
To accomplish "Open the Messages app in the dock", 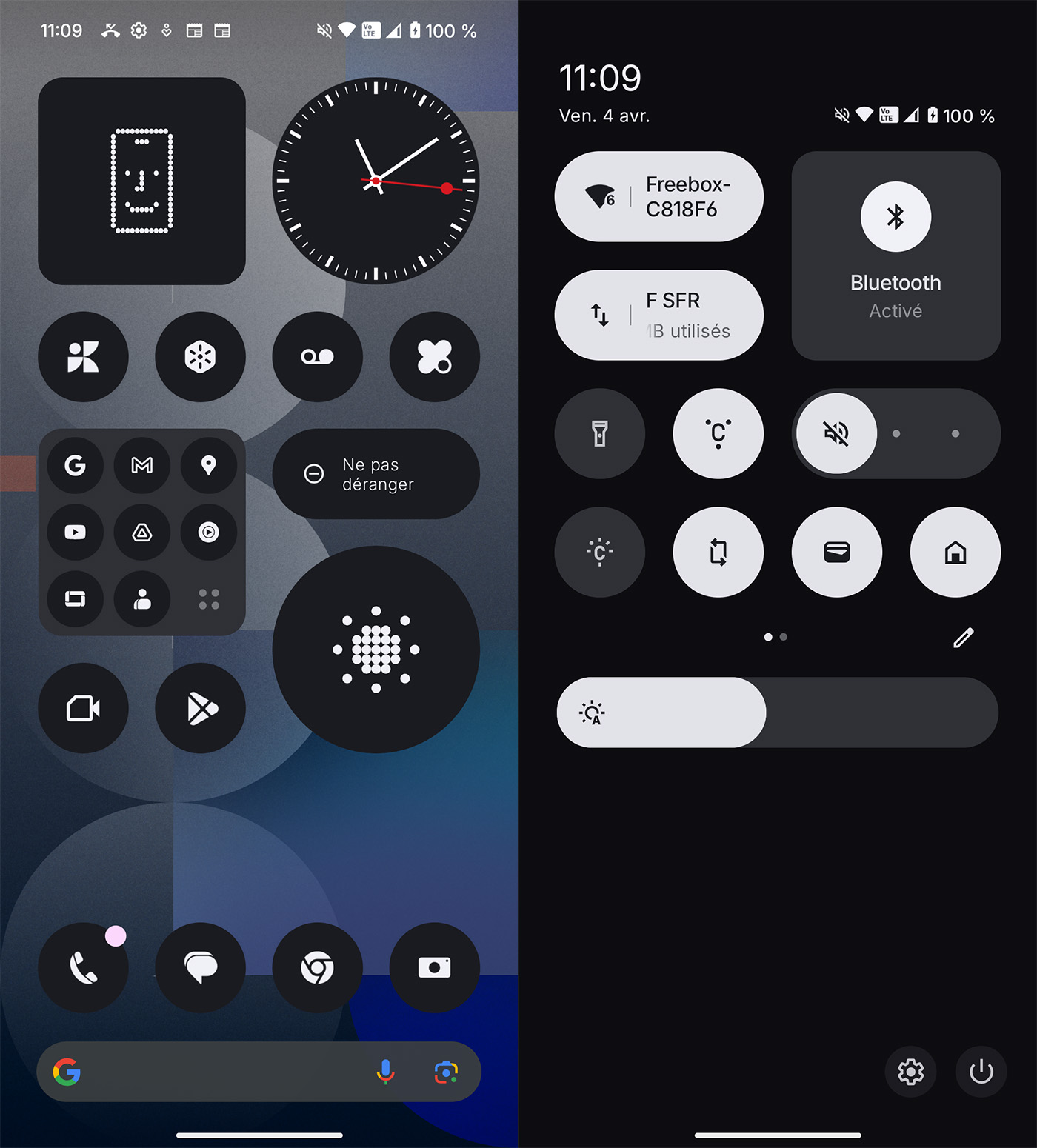I will tap(200, 967).
